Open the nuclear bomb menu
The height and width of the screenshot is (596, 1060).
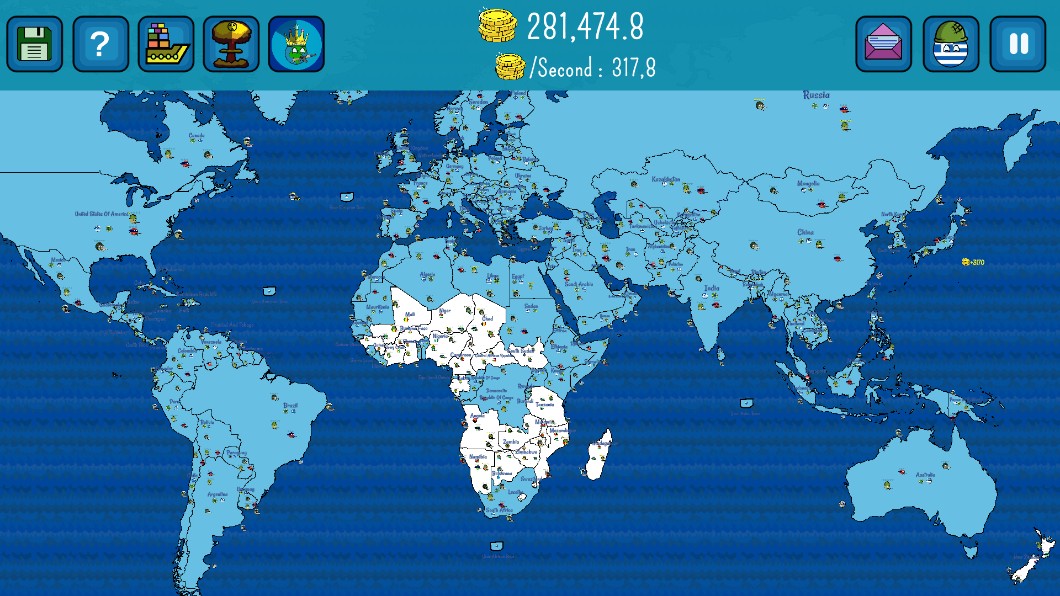(x=231, y=44)
